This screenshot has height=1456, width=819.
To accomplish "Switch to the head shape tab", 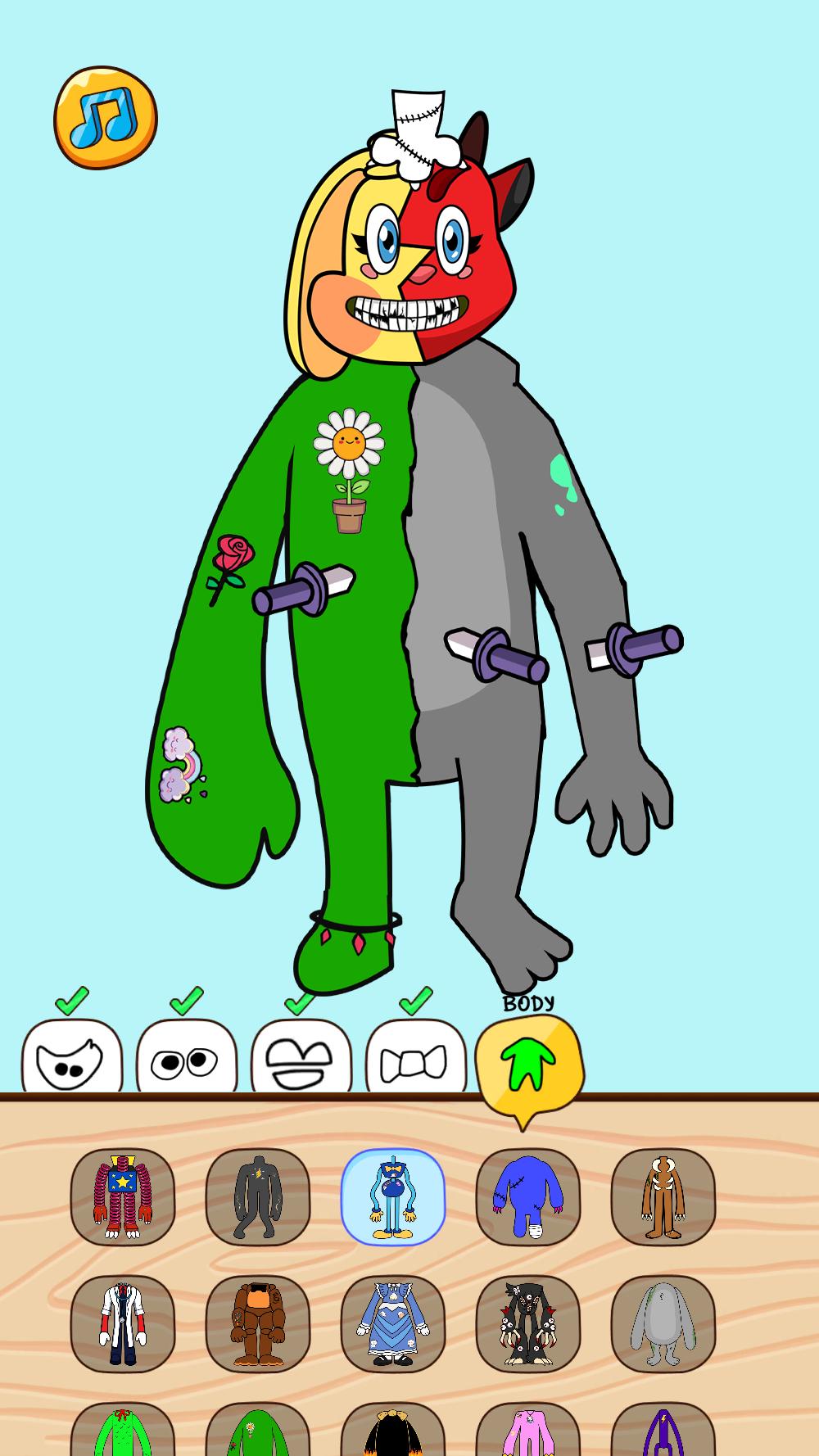I will click(72, 1056).
